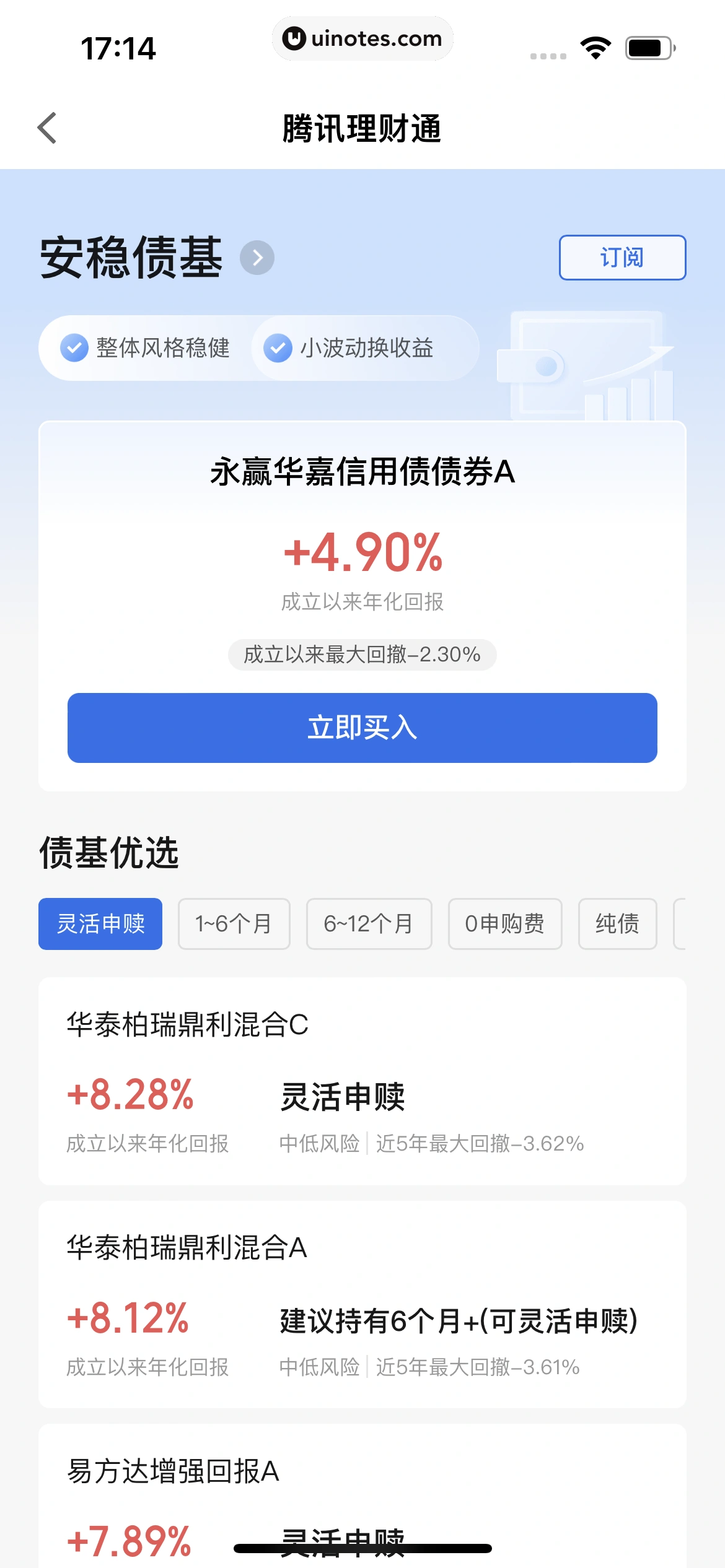Switch to the 1~6个月 tab
Screen dimensions: 725x1568
[x=234, y=924]
